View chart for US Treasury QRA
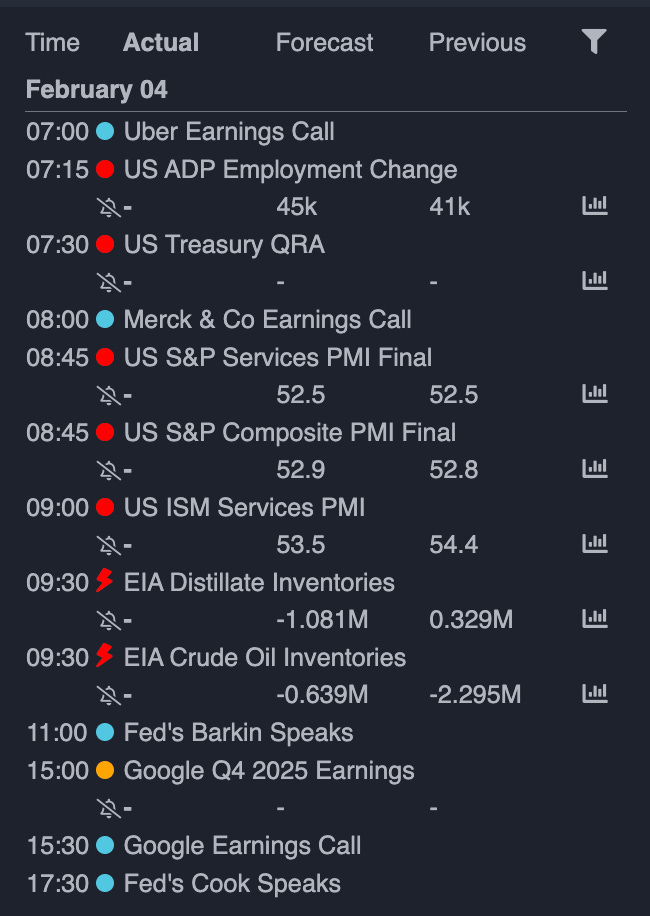The height and width of the screenshot is (916, 650). click(595, 281)
